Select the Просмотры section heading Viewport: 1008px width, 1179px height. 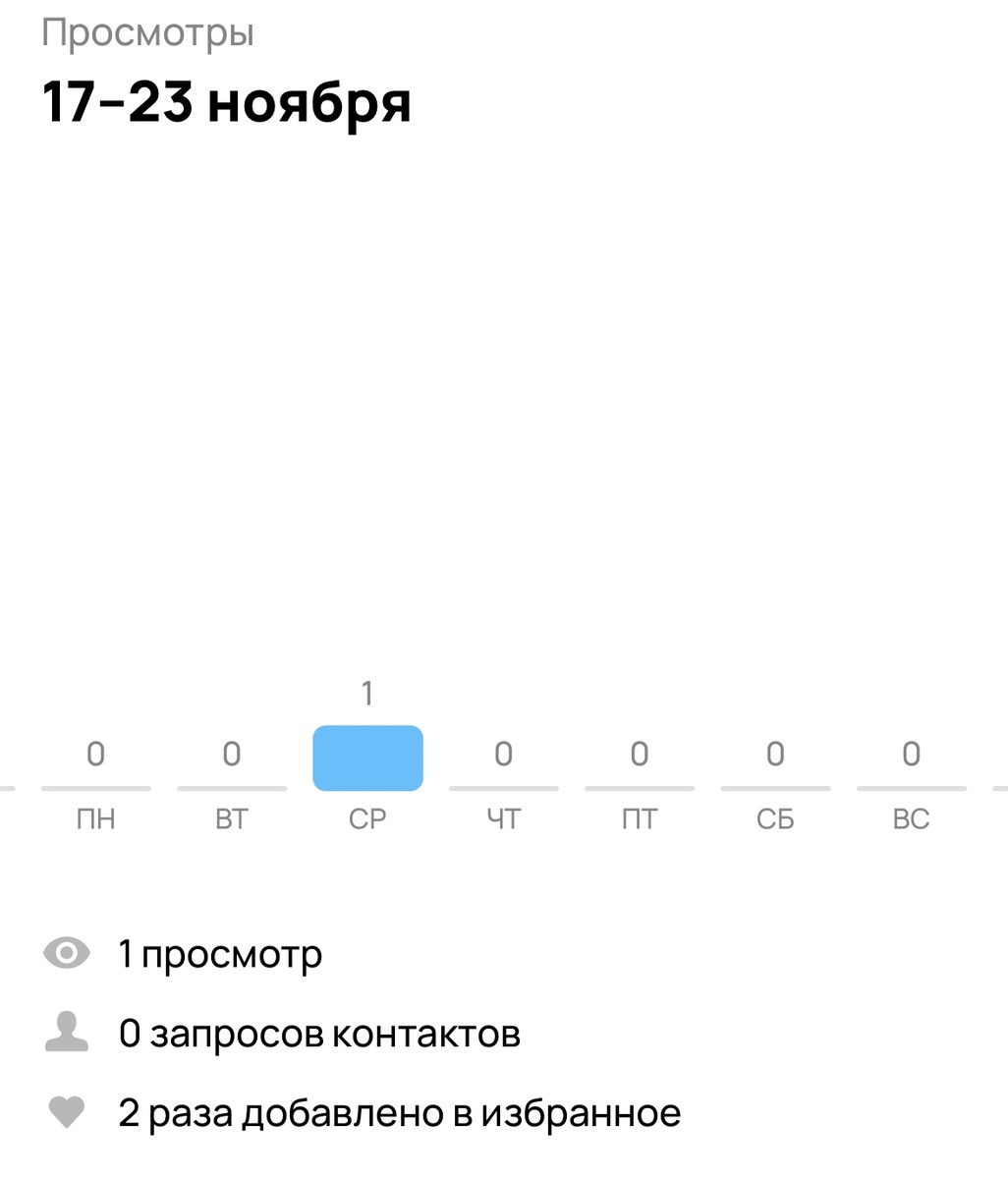point(147,32)
